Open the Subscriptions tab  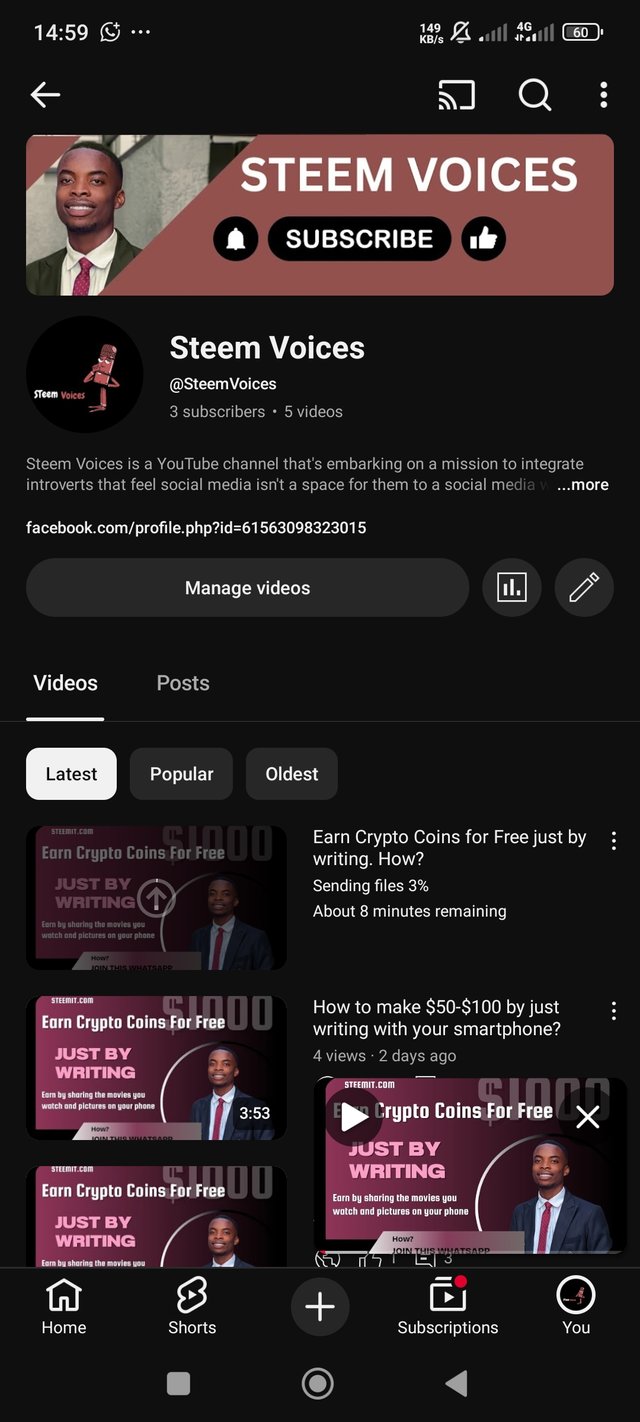click(447, 1307)
